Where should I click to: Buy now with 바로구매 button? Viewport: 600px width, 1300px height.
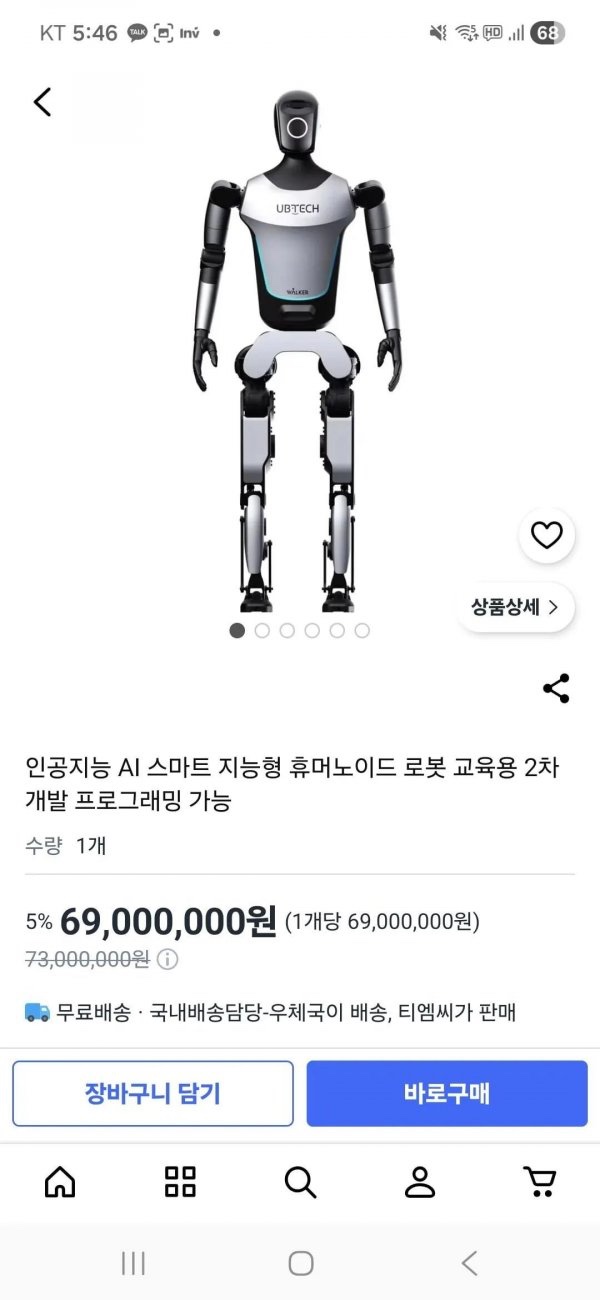(x=447, y=1093)
